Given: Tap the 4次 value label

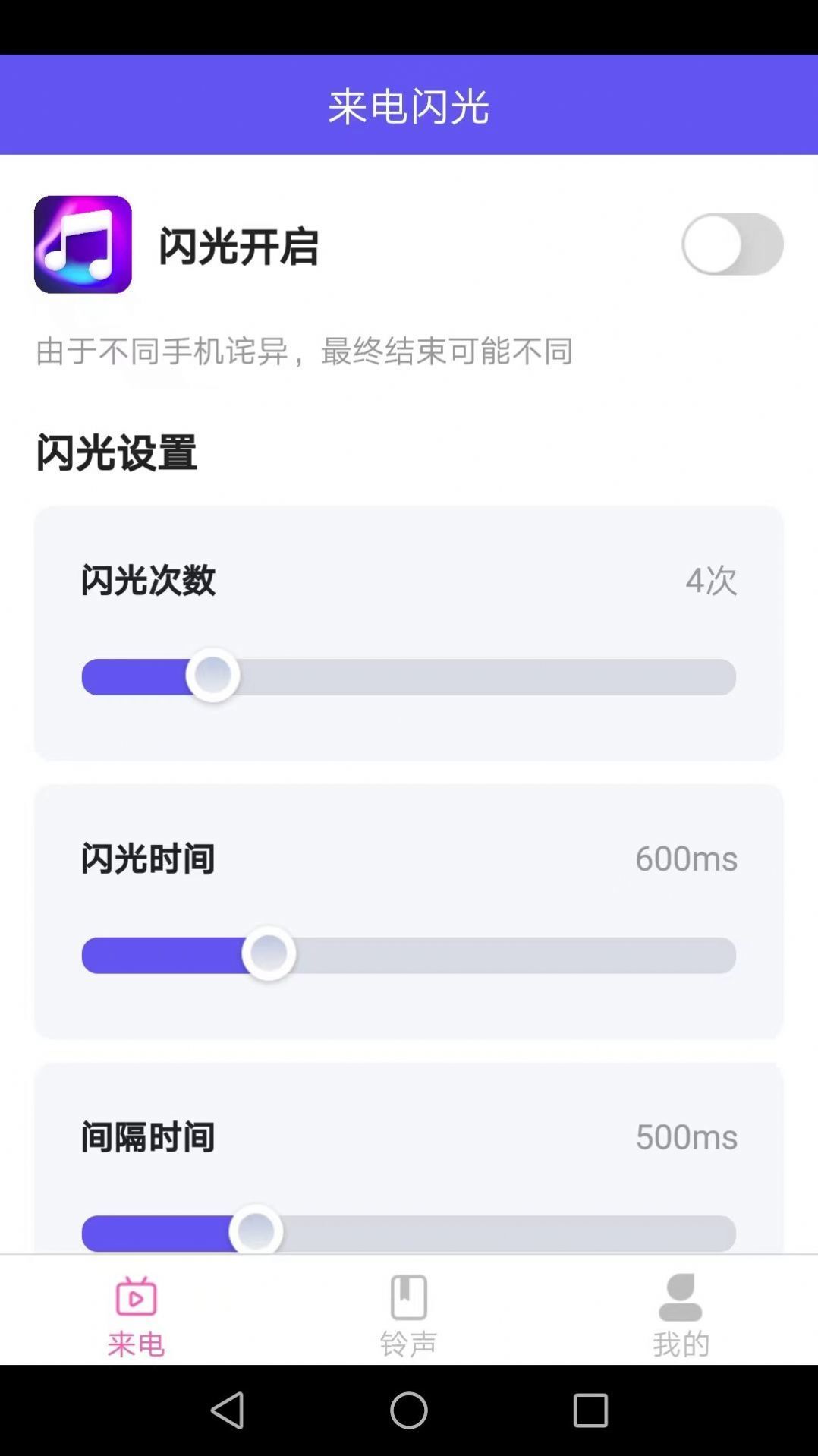Looking at the screenshot, I should 712,580.
